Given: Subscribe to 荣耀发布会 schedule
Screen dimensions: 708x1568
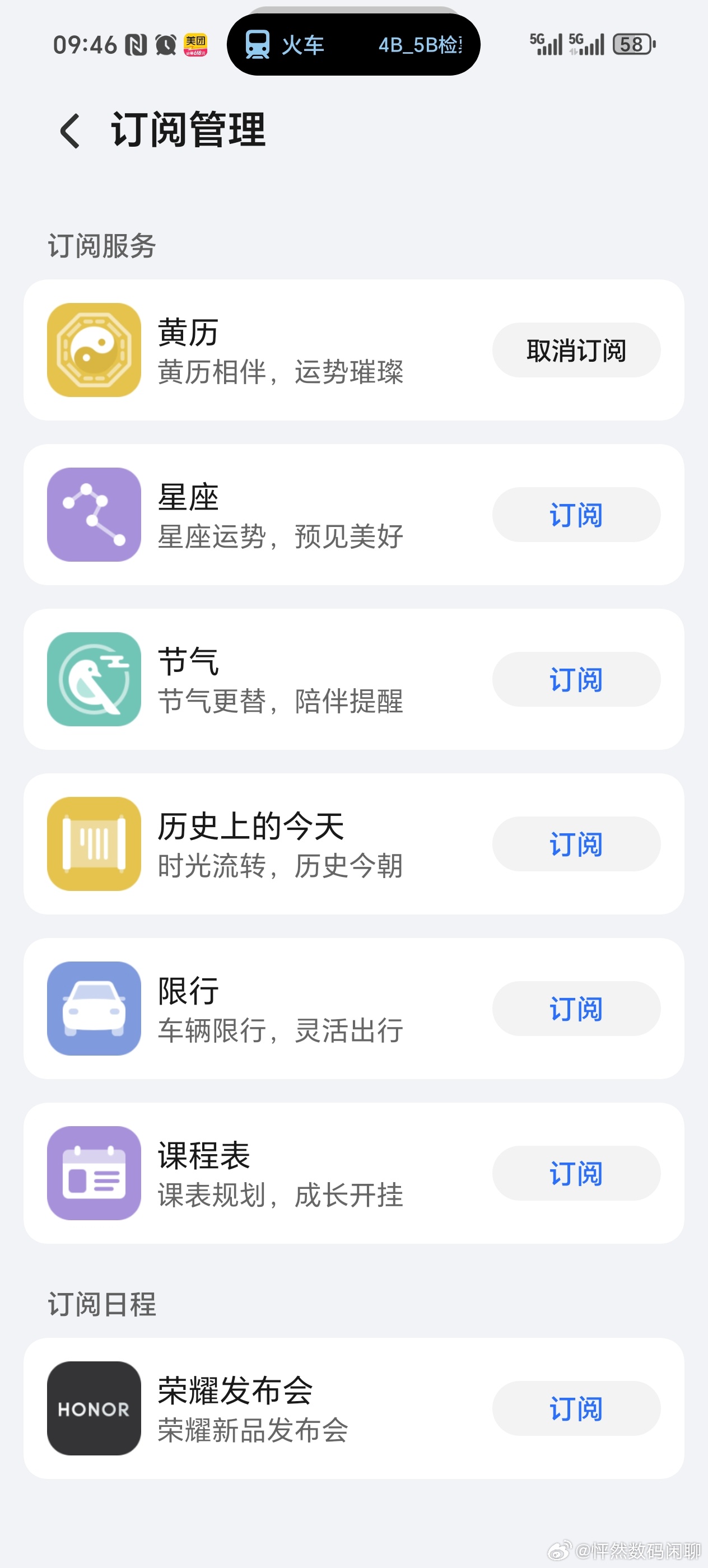Looking at the screenshot, I should tap(576, 1408).
